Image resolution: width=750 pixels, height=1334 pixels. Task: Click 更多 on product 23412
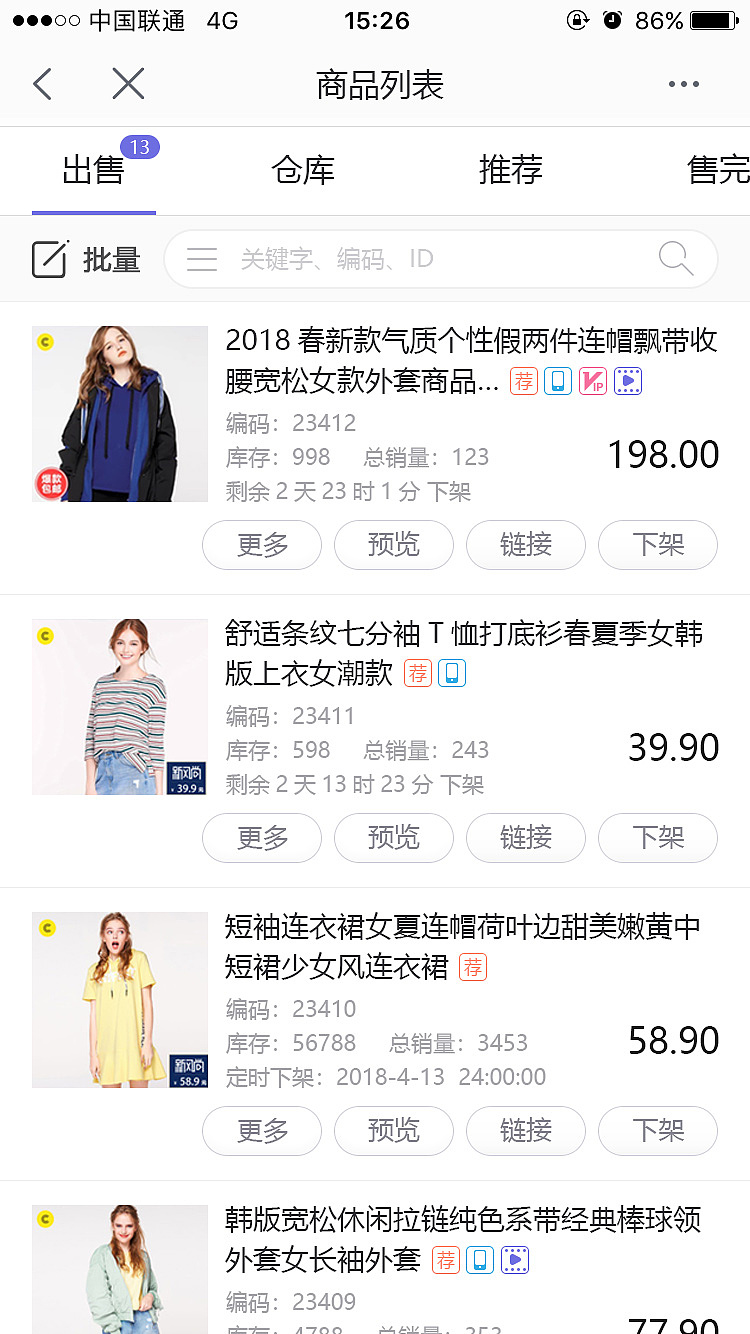coord(261,545)
